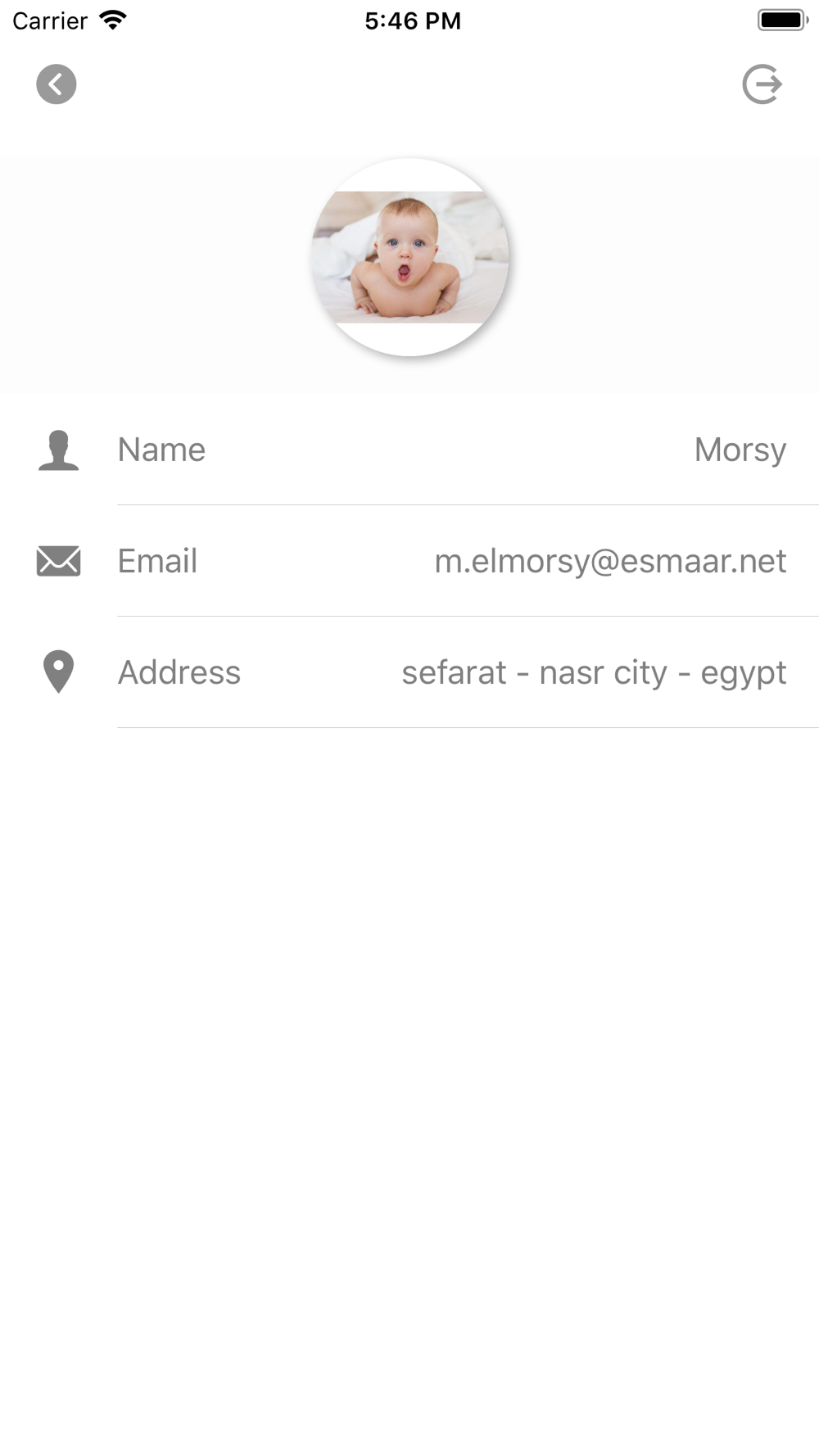Tap the logout icon
Screen dimensions: 819x1456
pyautogui.click(x=762, y=84)
